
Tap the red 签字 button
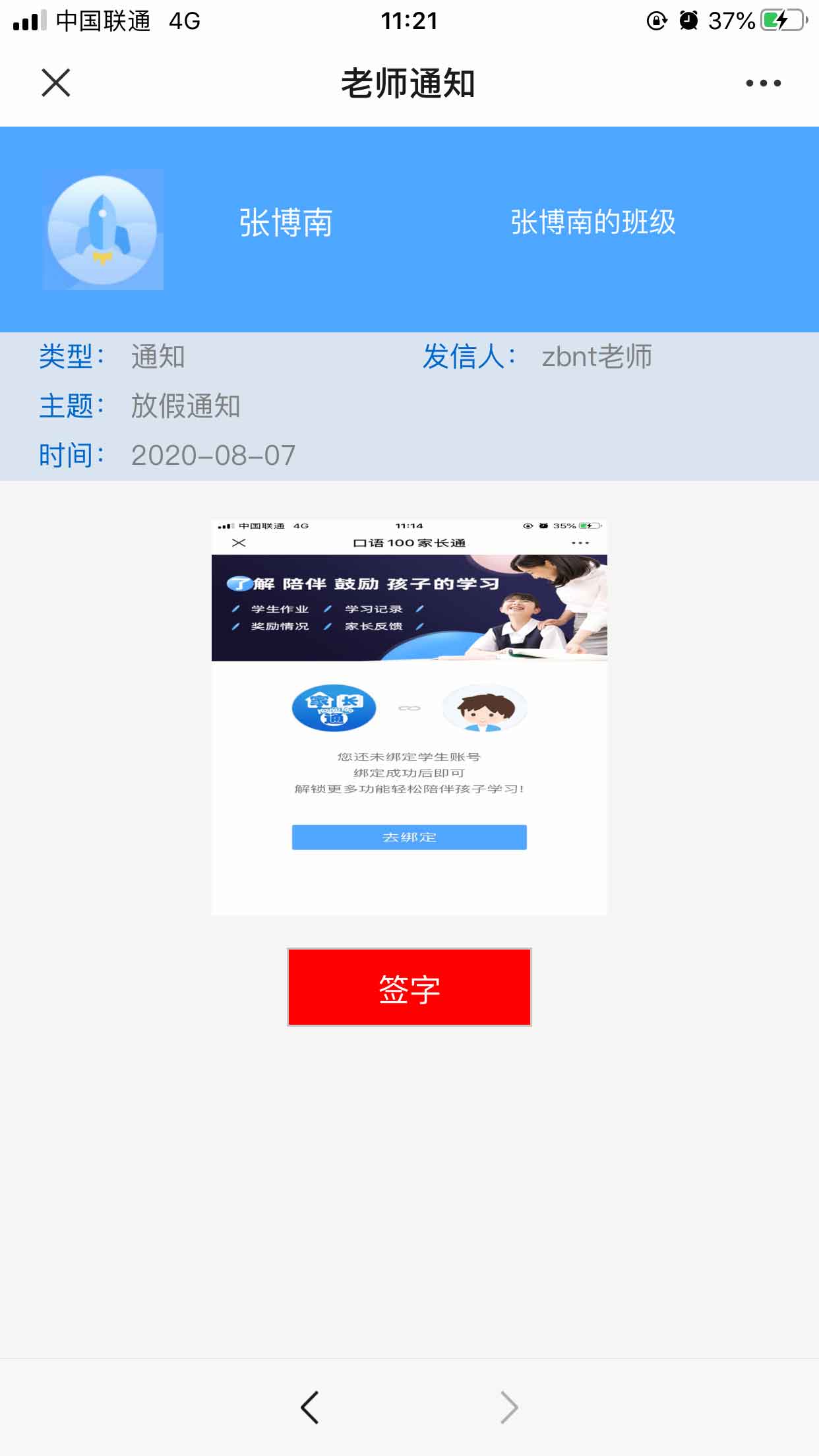click(409, 987)
